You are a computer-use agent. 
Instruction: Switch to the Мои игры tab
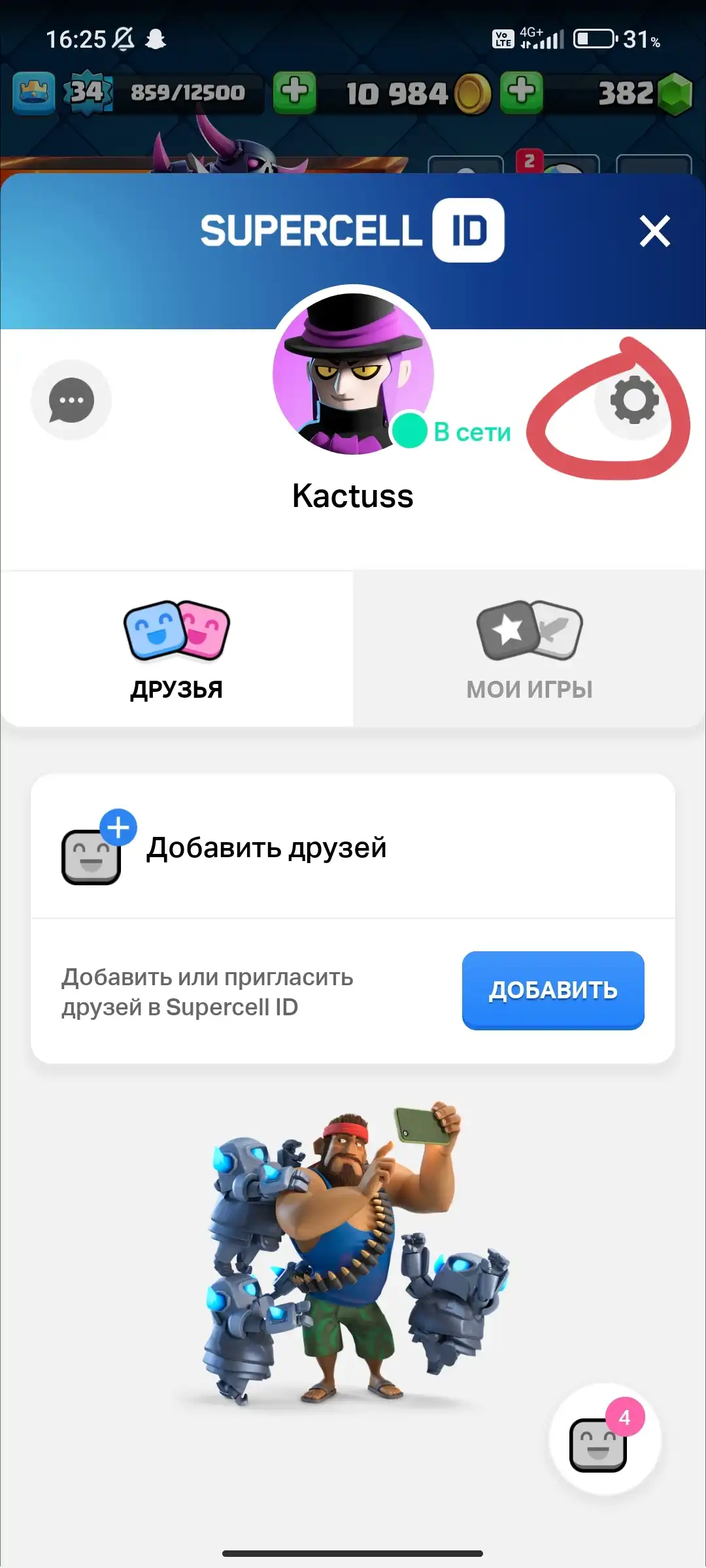[529, 649]
